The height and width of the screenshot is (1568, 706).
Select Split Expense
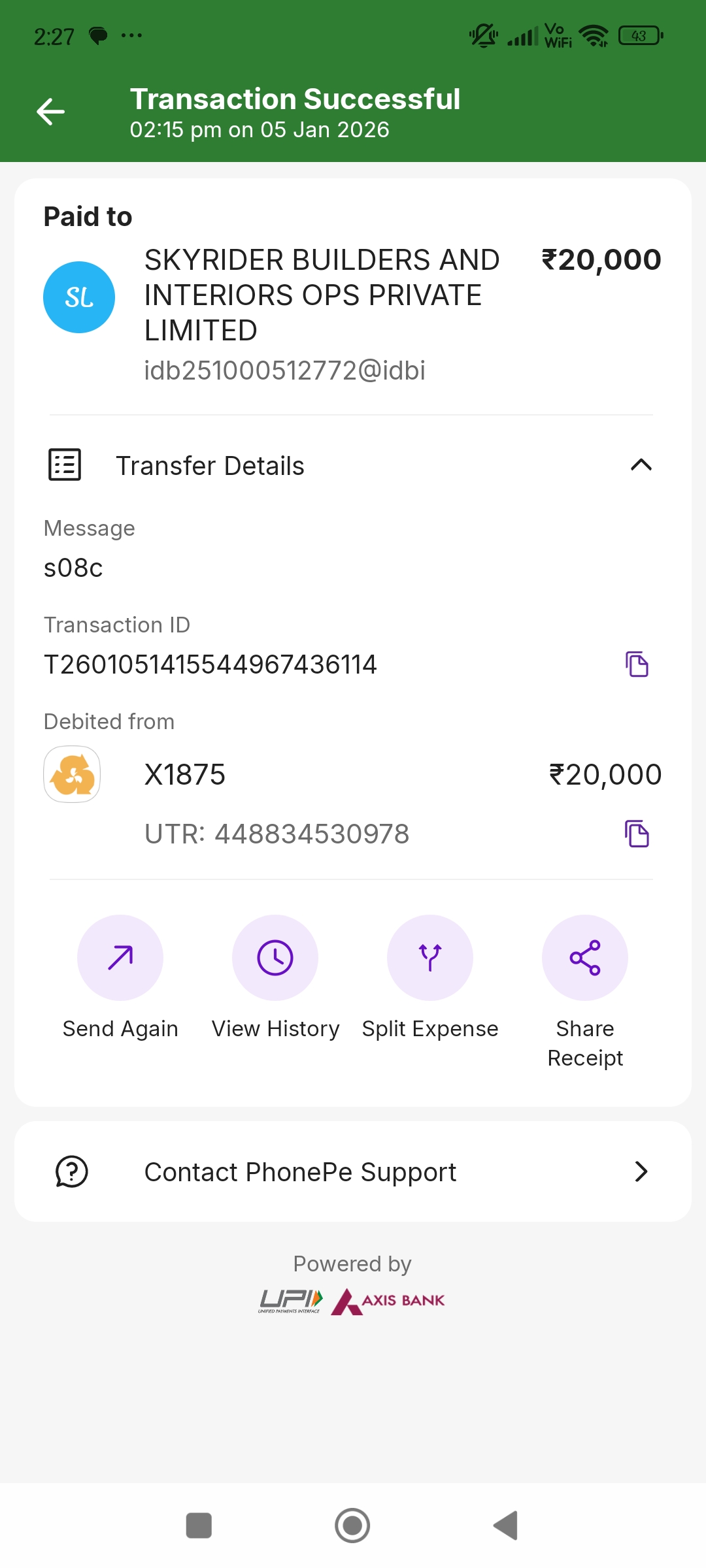pyautogui.click(x=430, y=958)
